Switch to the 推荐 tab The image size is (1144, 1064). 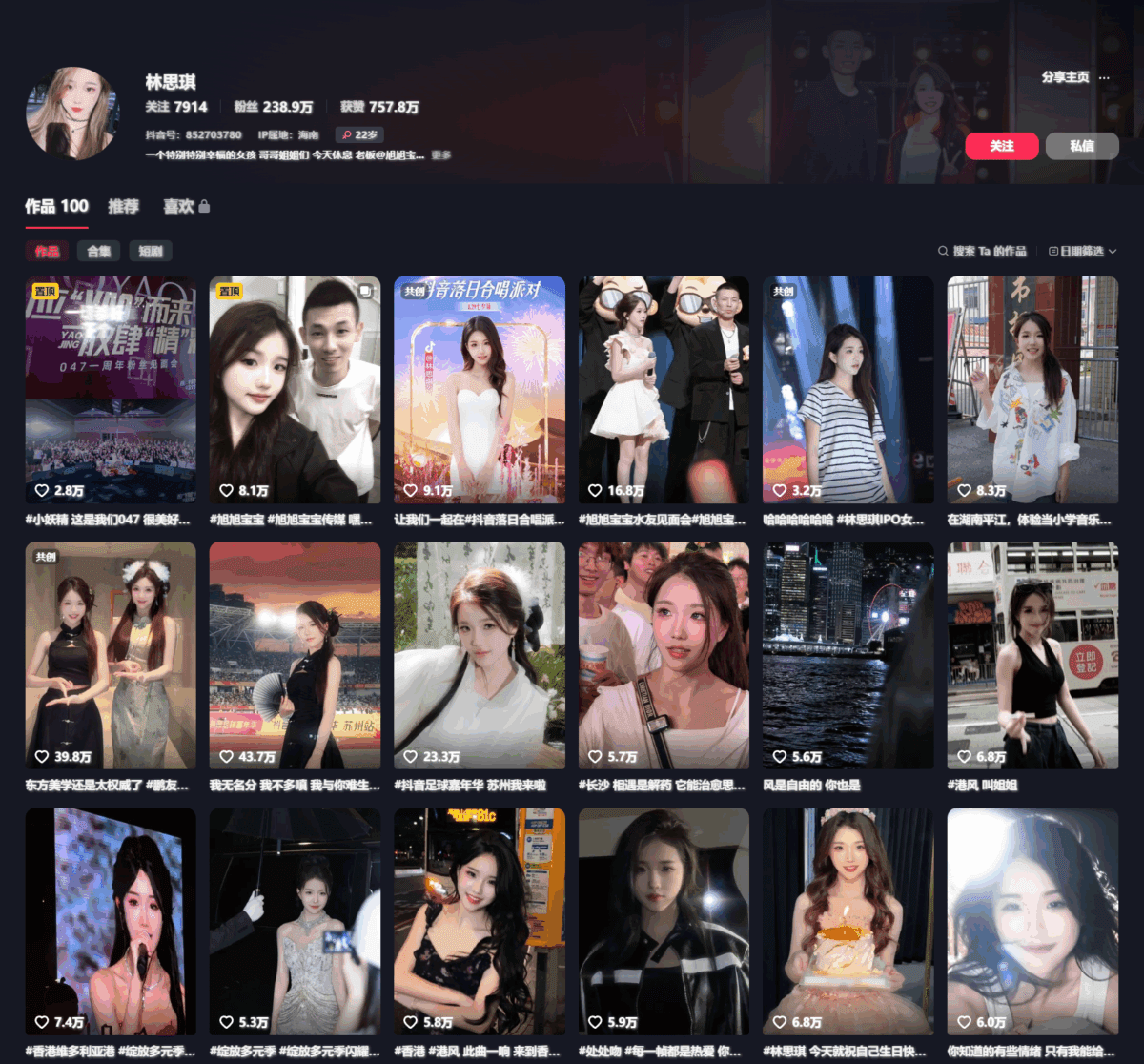point(123,206)
